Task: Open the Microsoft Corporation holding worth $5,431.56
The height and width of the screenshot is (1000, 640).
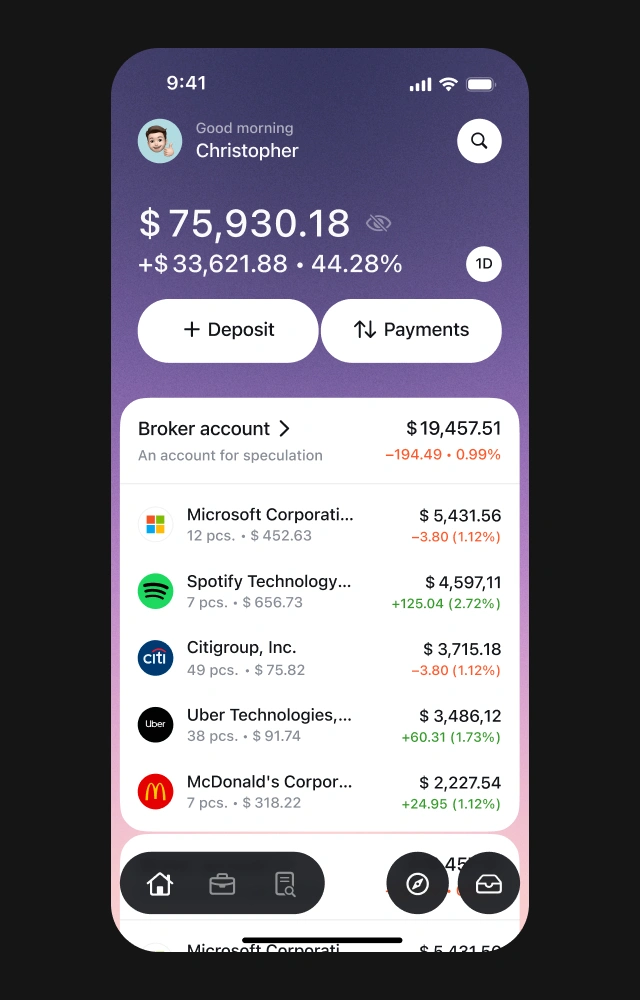Action: (x=319, y=524)
